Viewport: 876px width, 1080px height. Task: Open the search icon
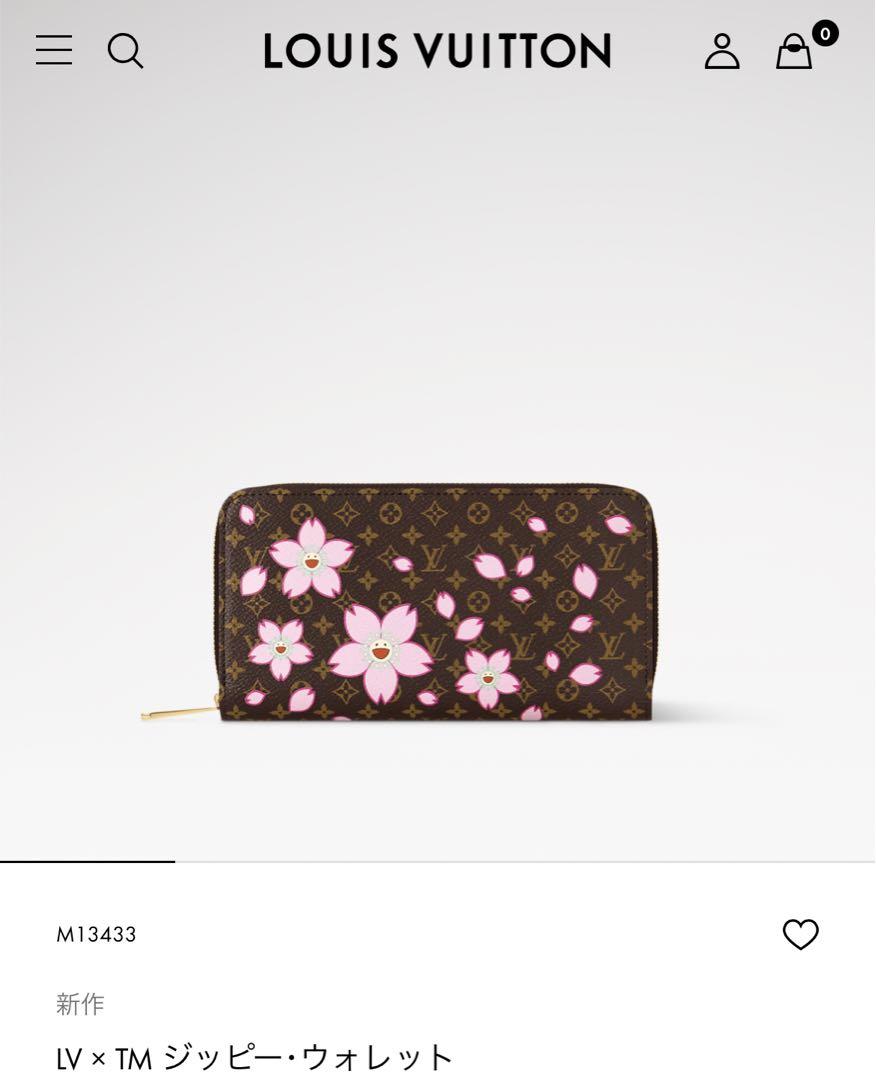point(125,50)
